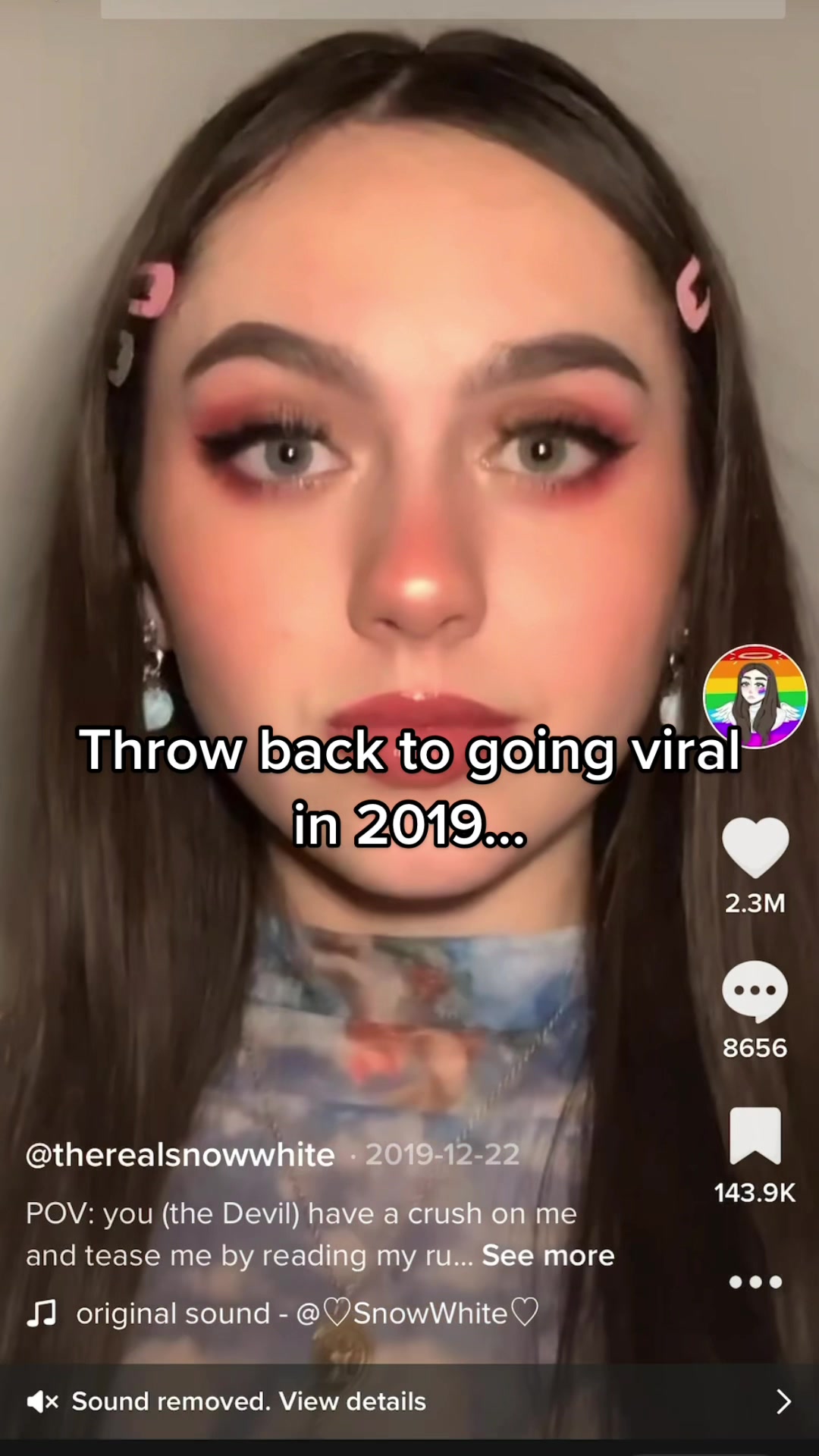
Task: Open the three-dot more options menu
Action: click(755, 1282)
